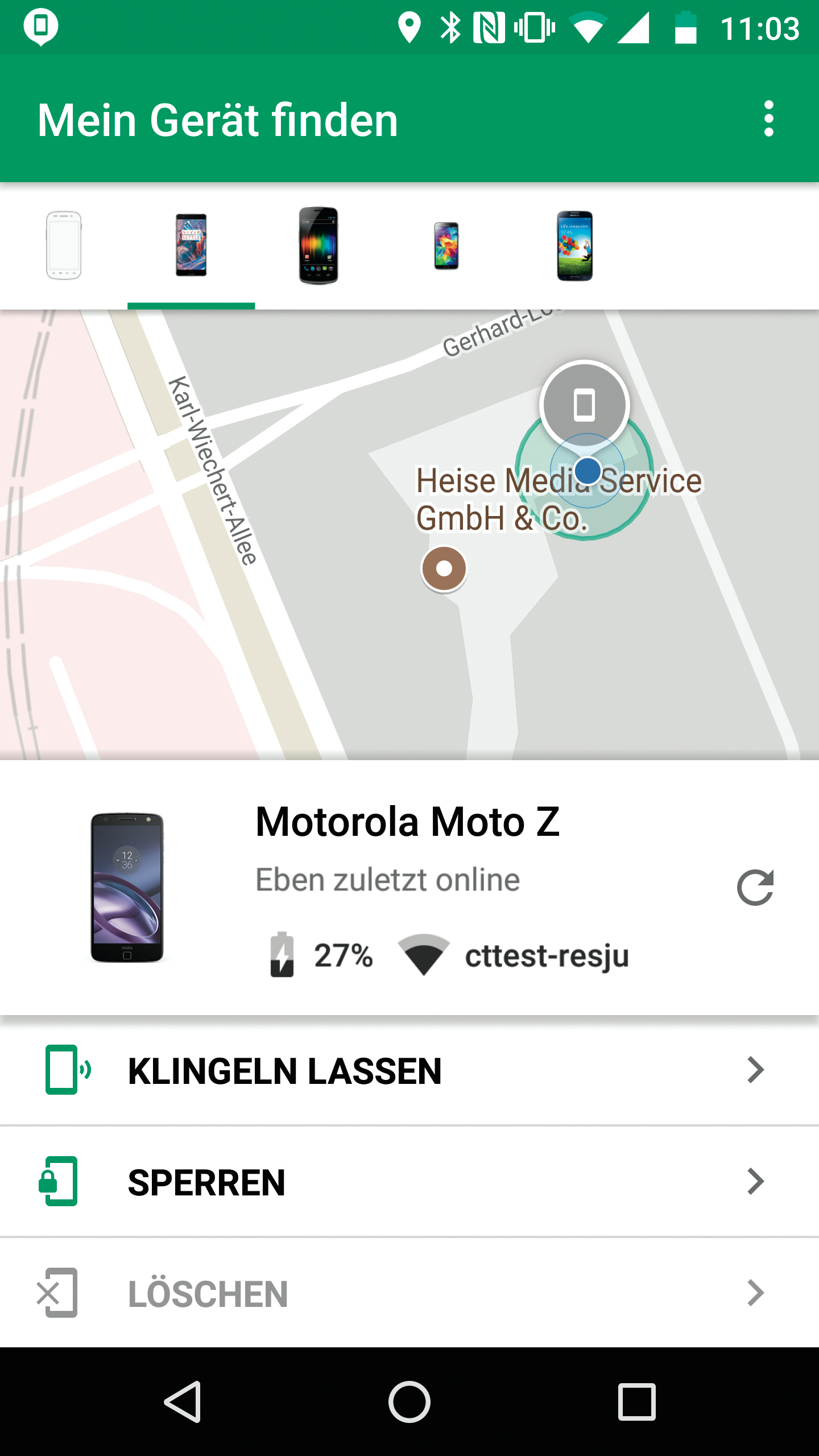Switch to the small Galaxy S5 device tab
The image size is (819, 1456).
[x=446, y=245]
